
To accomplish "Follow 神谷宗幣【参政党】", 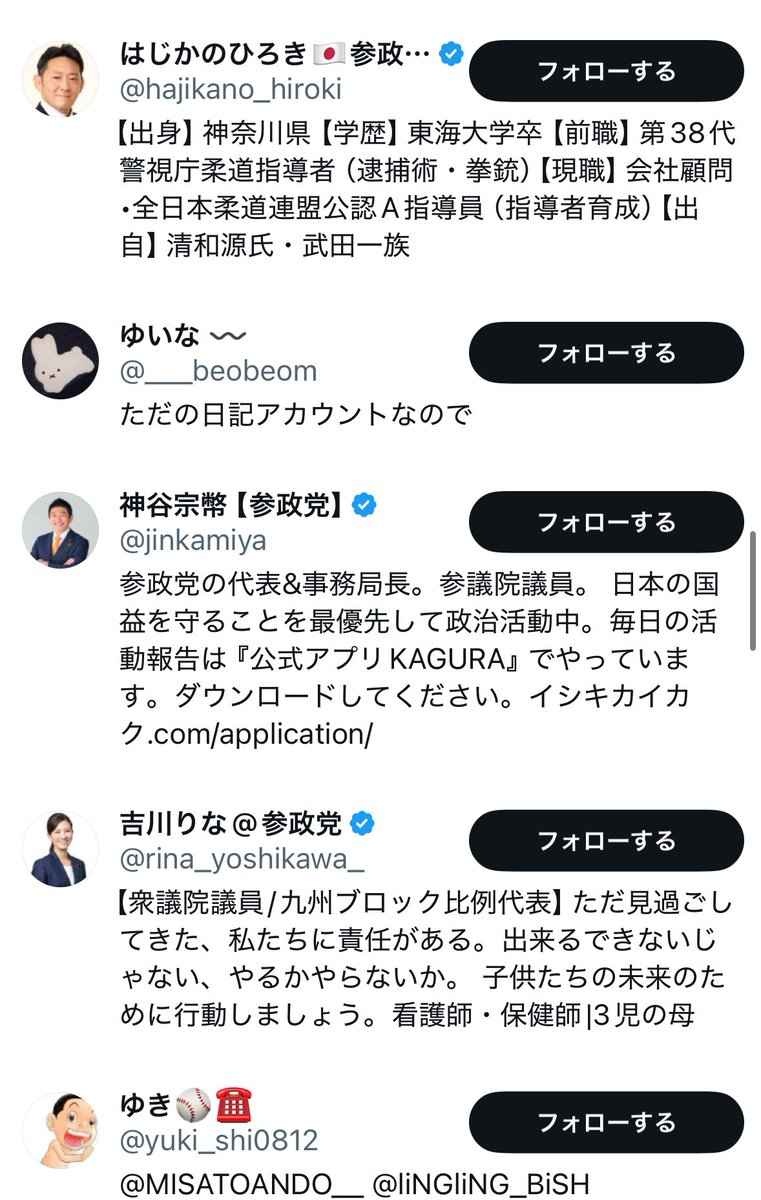I will (x=606, y=522).
